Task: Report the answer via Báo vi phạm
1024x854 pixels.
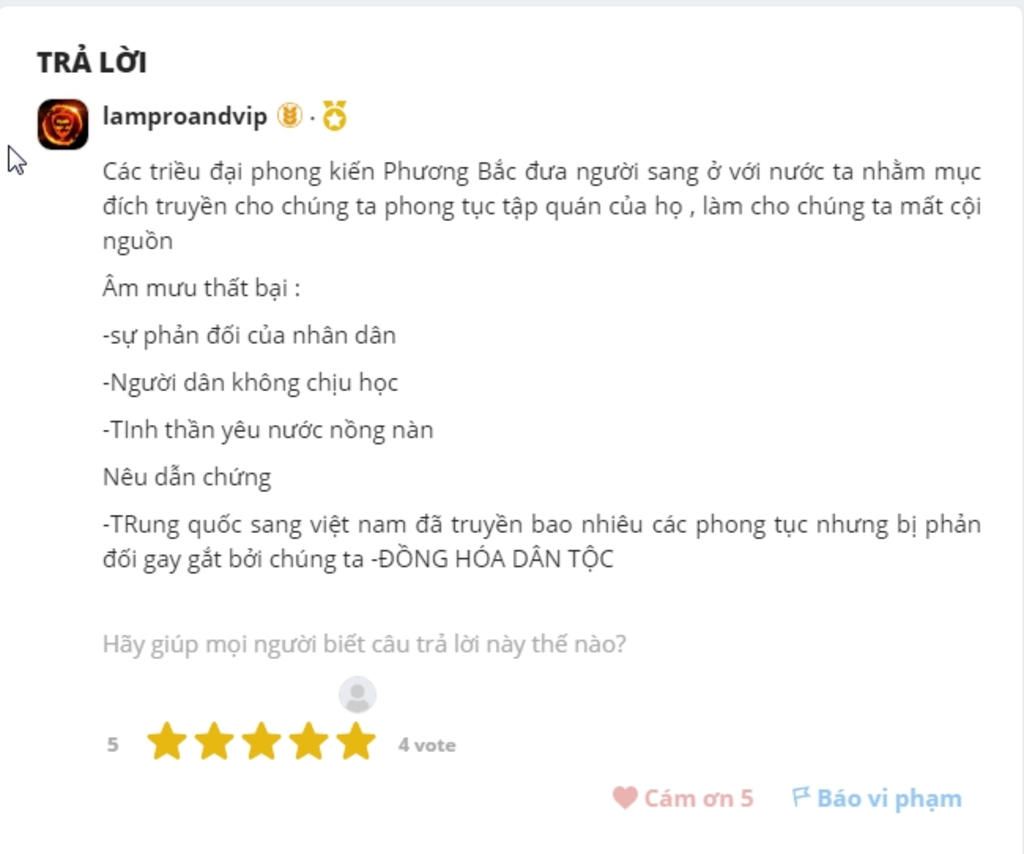Action: tap(876, 798)
